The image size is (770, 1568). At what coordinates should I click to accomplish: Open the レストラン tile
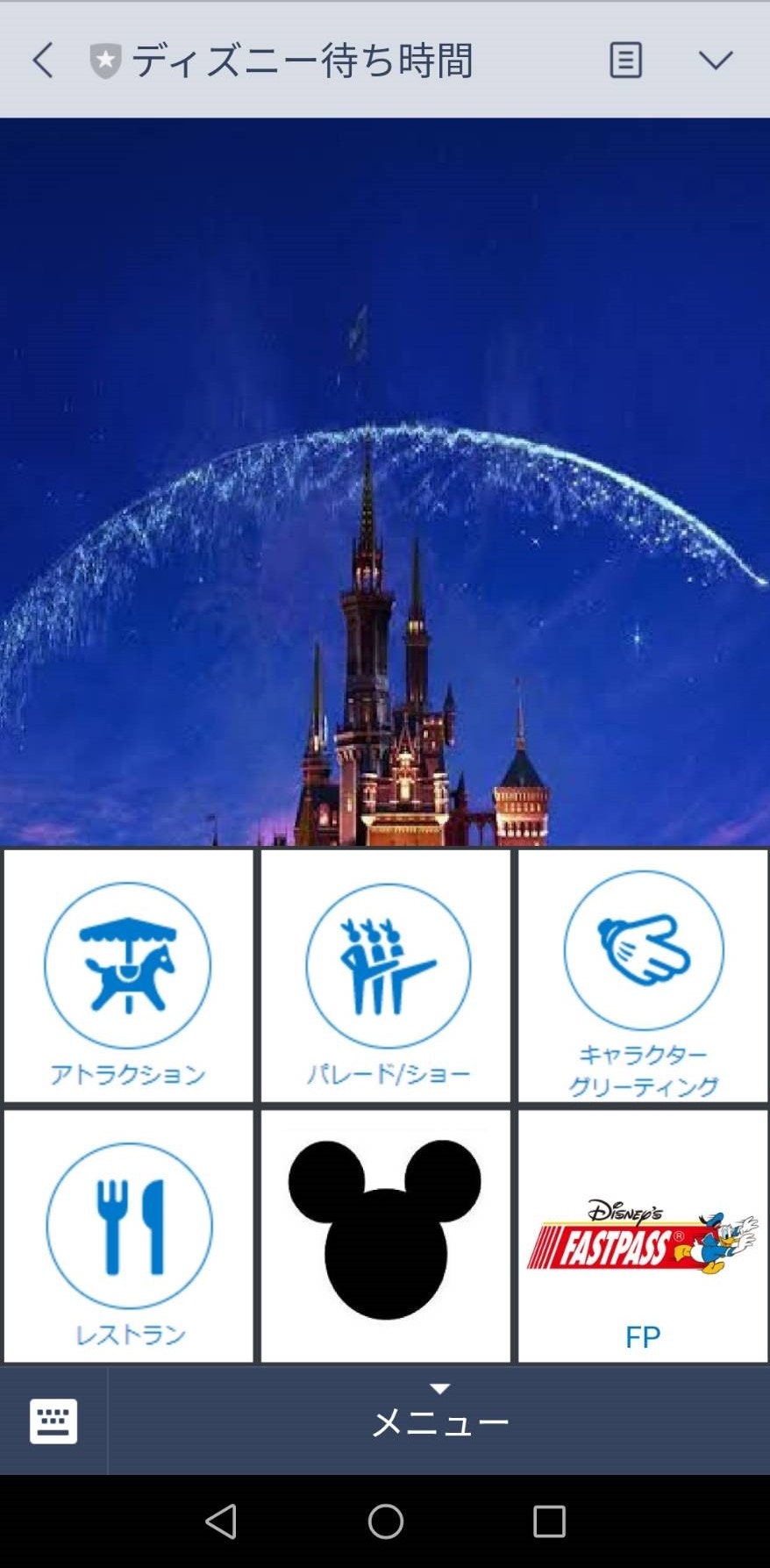[128, 1235]
